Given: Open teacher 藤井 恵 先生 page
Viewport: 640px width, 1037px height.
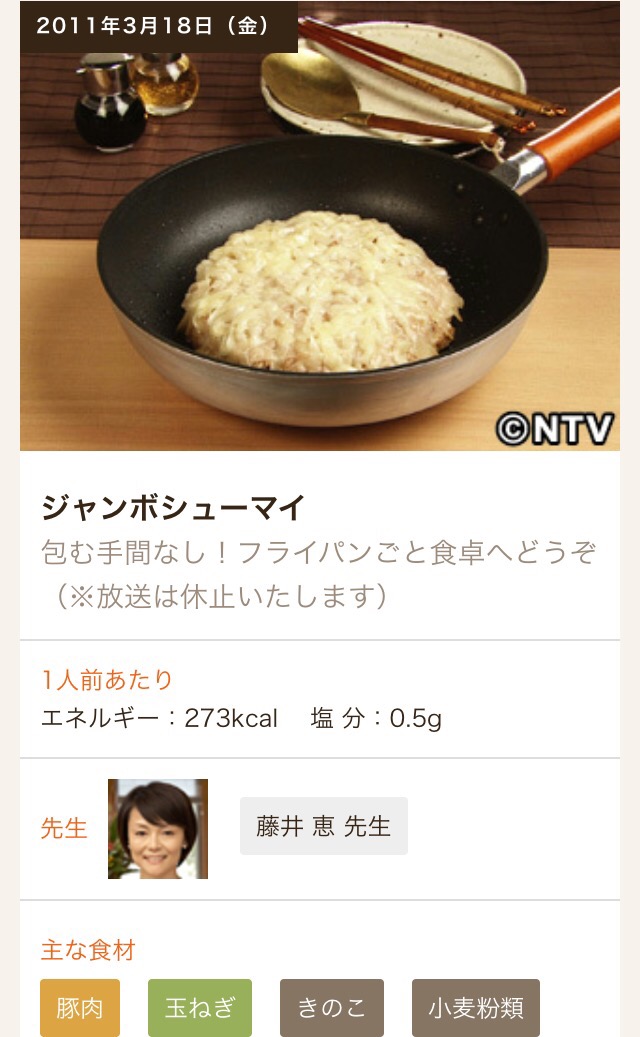Looking at the screenshot, I should [x=323, y=826].
